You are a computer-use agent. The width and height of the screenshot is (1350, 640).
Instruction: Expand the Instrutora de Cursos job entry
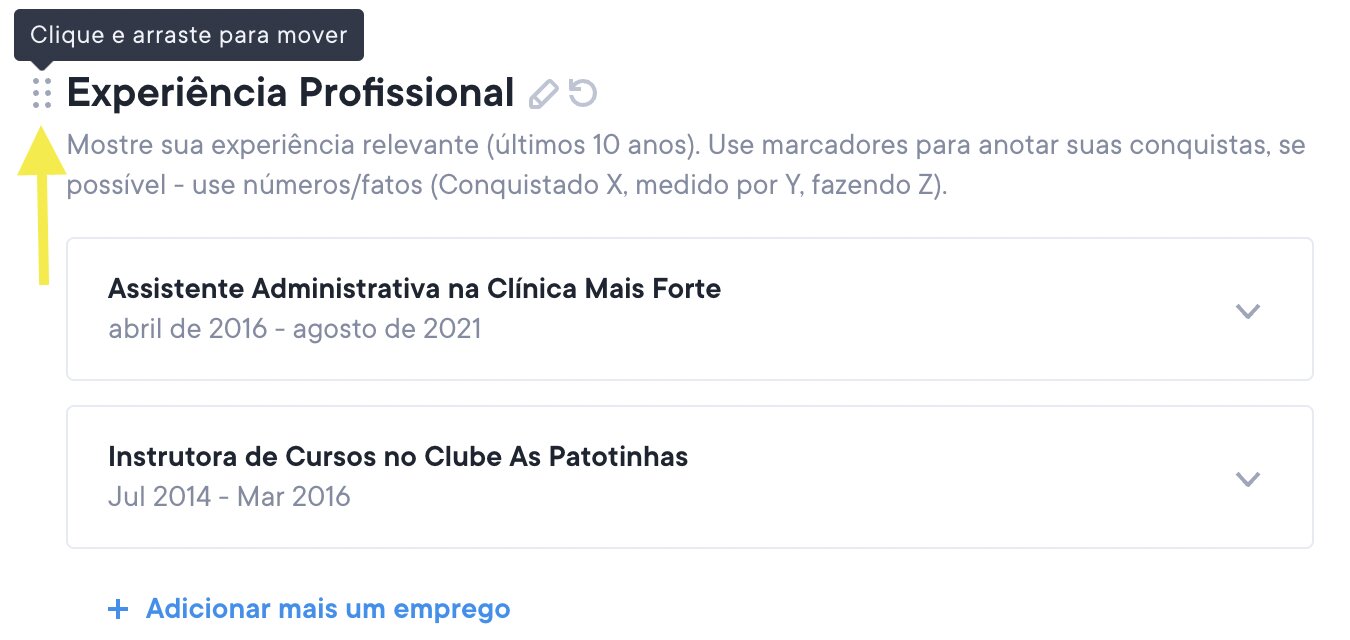(1246, 478)
